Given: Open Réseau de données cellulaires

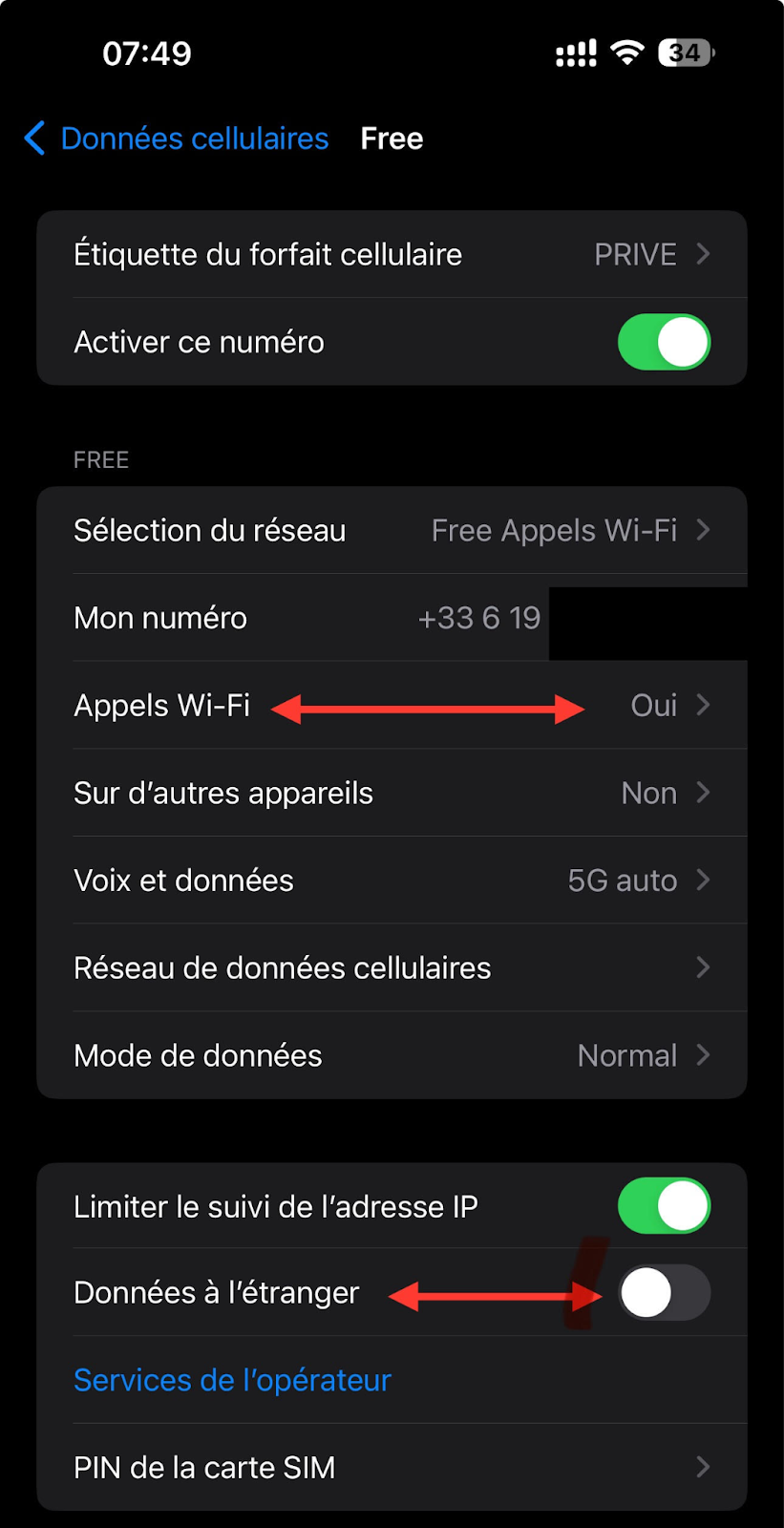Looking at the screenshot, I should [392, 968].
